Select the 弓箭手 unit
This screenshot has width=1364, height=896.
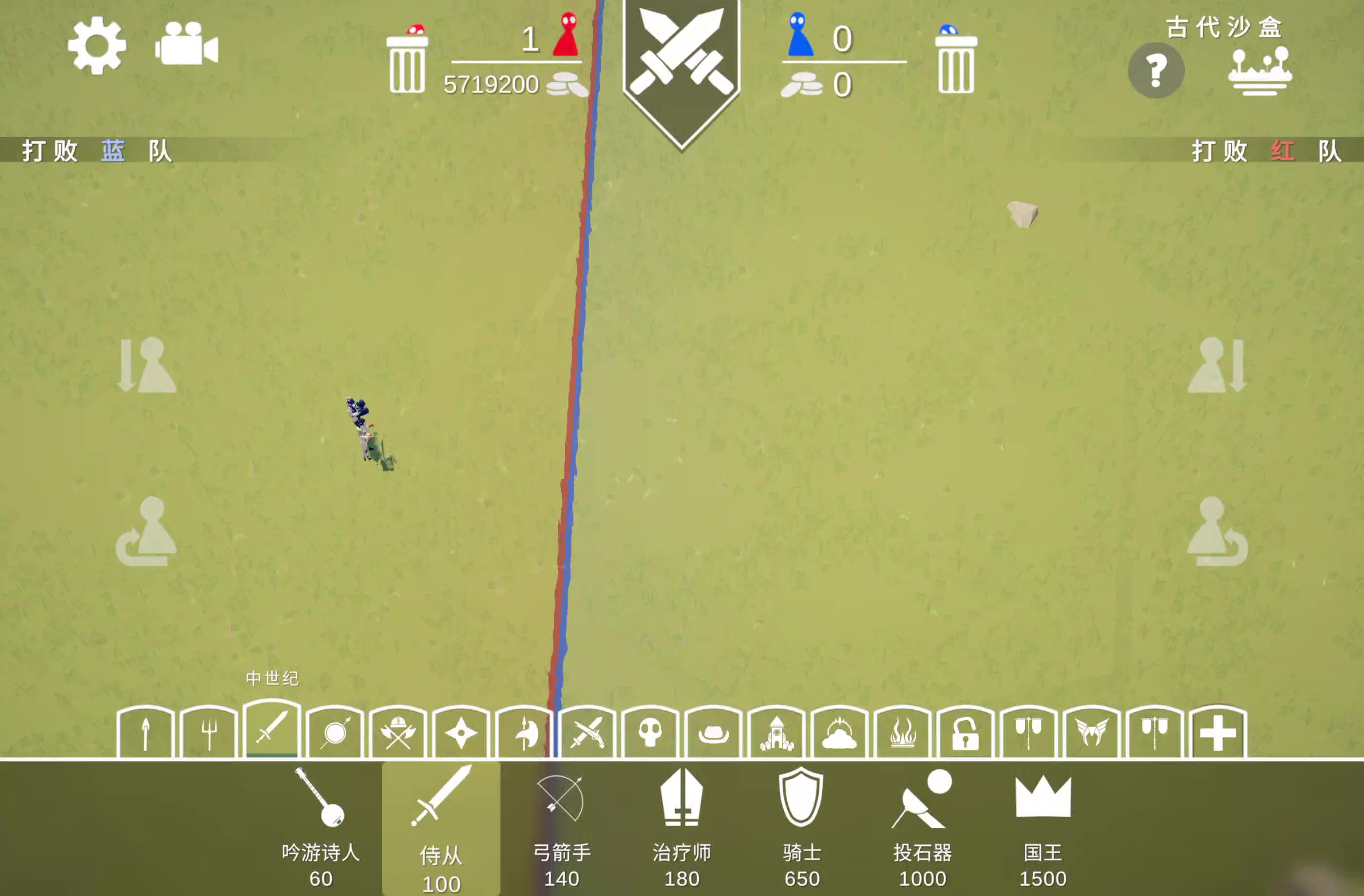[x=561, y=825]
